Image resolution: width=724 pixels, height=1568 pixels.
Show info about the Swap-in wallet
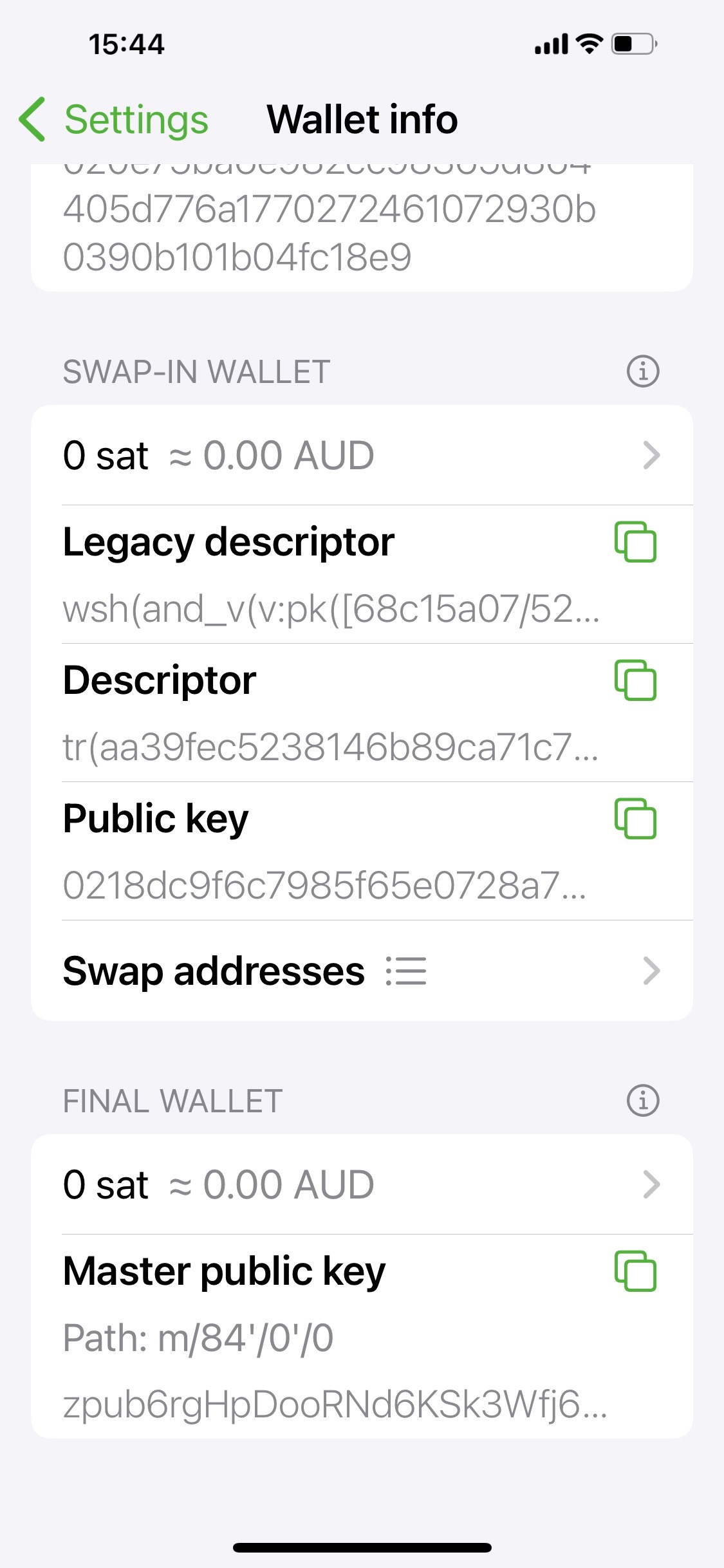642,371
